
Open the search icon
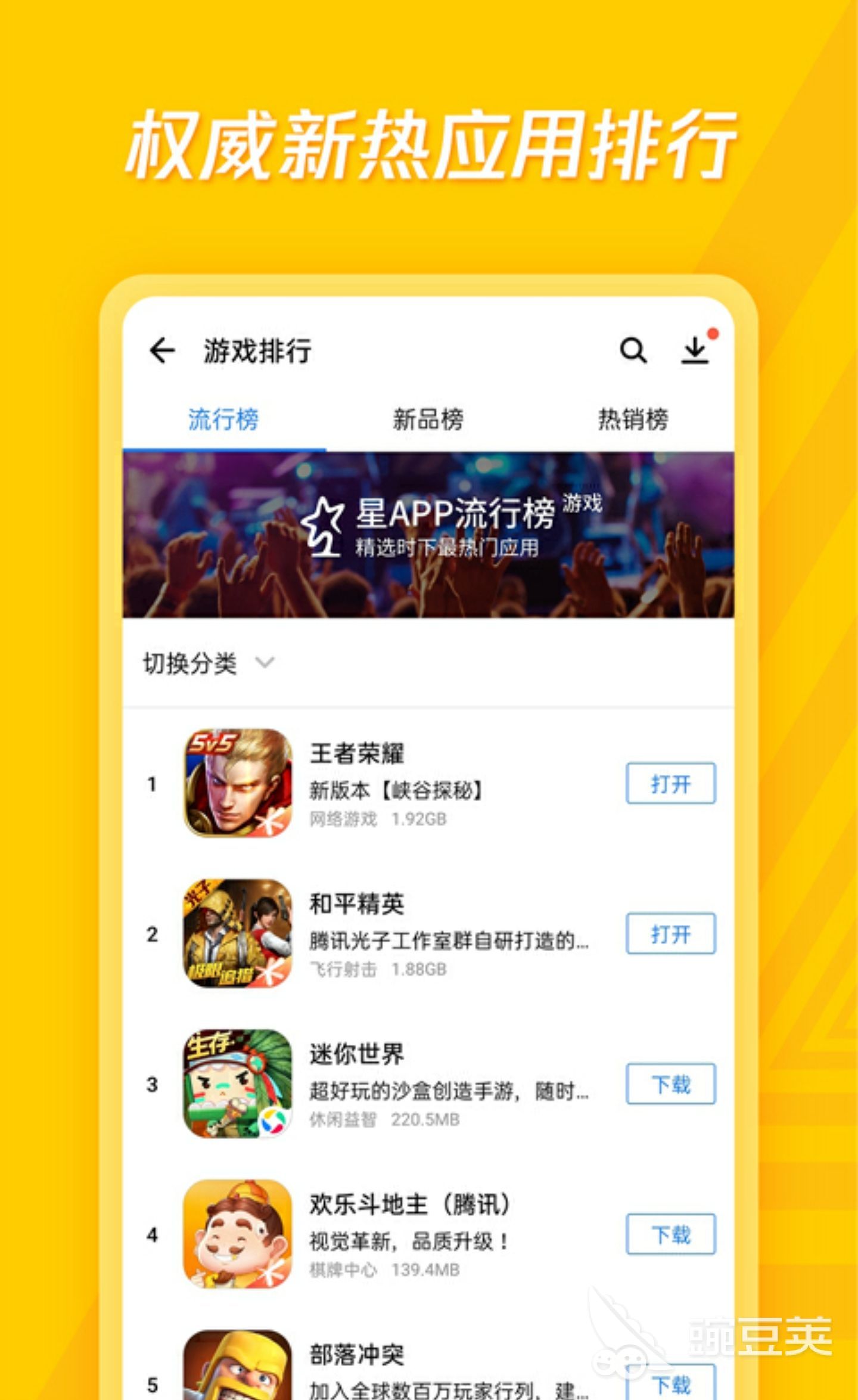click(x=634, y=352)
